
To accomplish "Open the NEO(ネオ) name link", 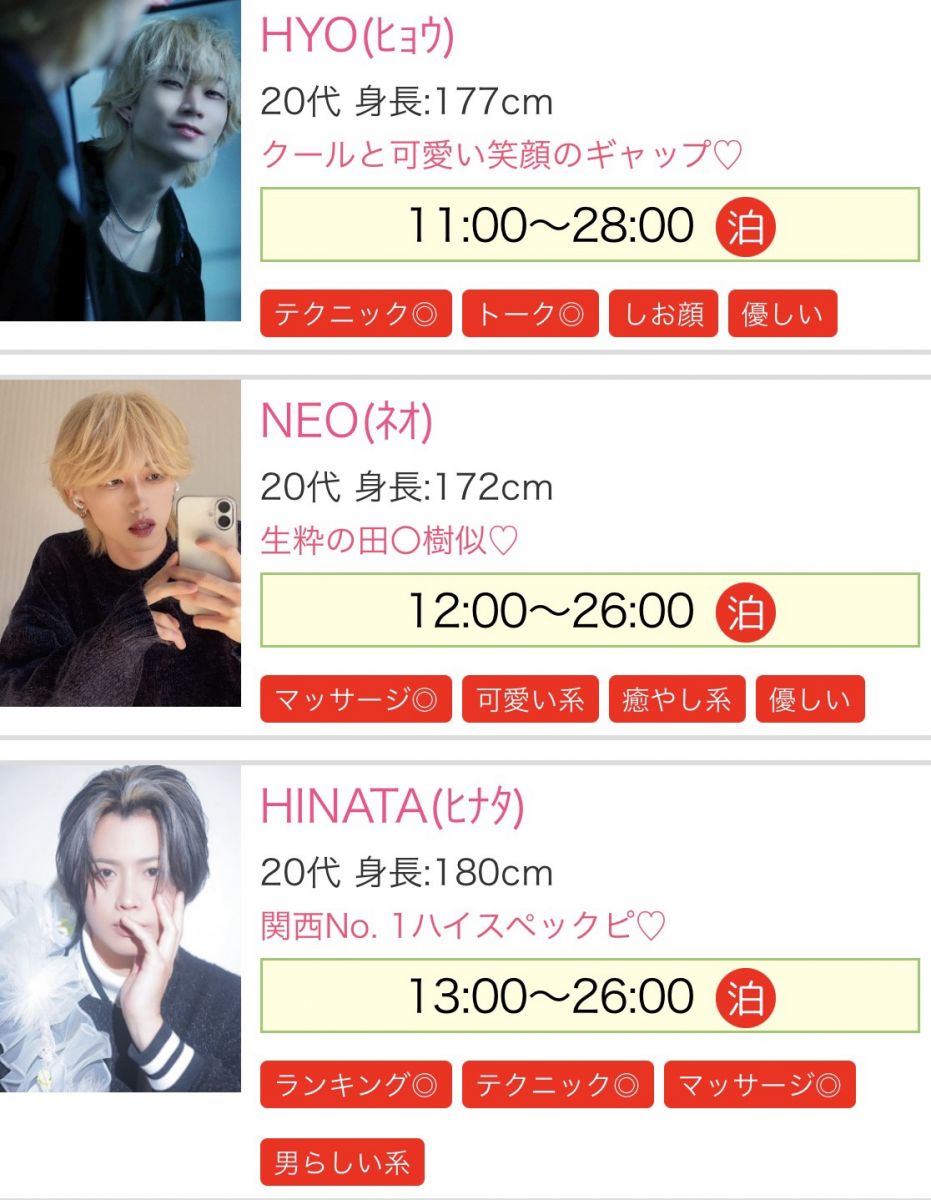I will [346, 423].
